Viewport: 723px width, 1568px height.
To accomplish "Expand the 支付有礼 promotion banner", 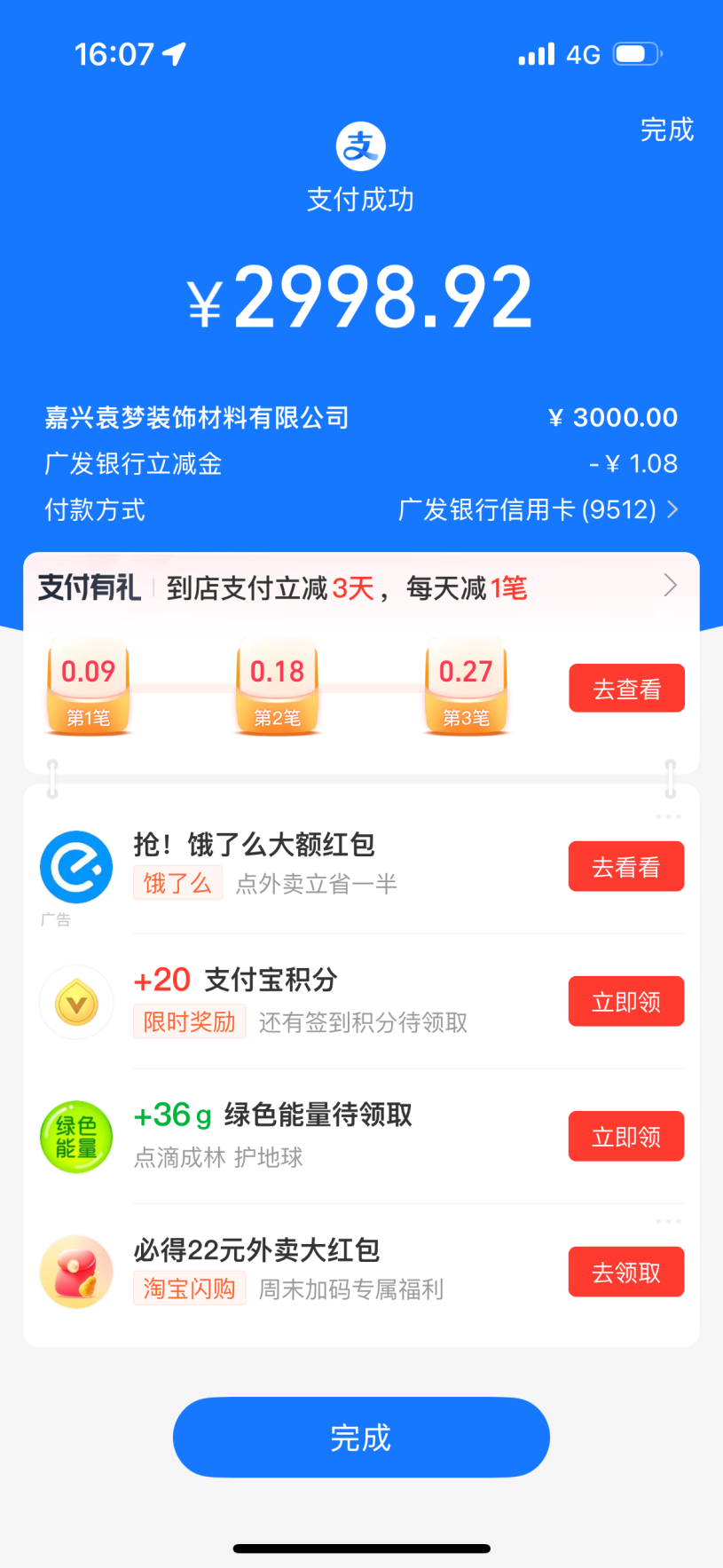I will point(670,586).
